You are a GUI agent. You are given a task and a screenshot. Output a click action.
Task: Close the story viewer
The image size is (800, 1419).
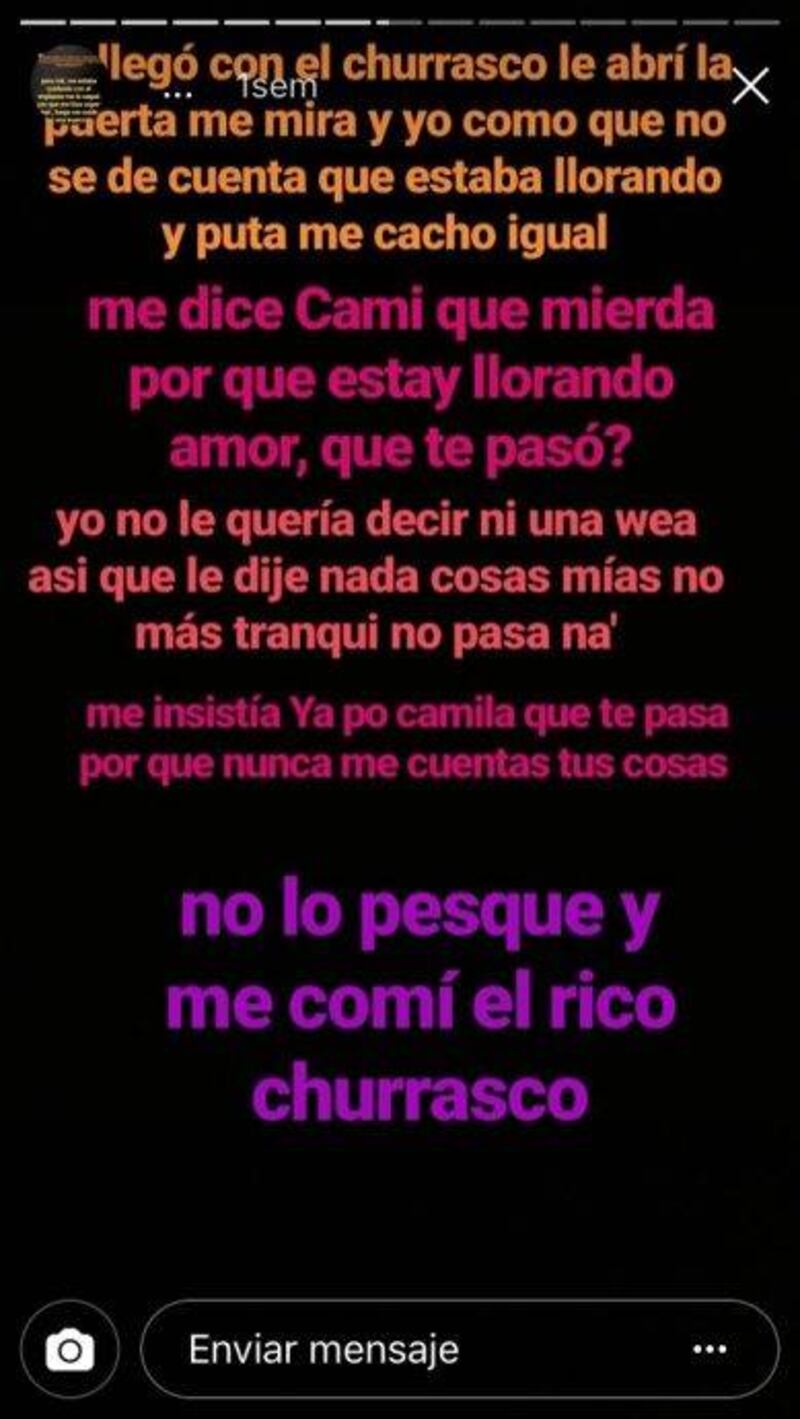[x=750, y=87]
